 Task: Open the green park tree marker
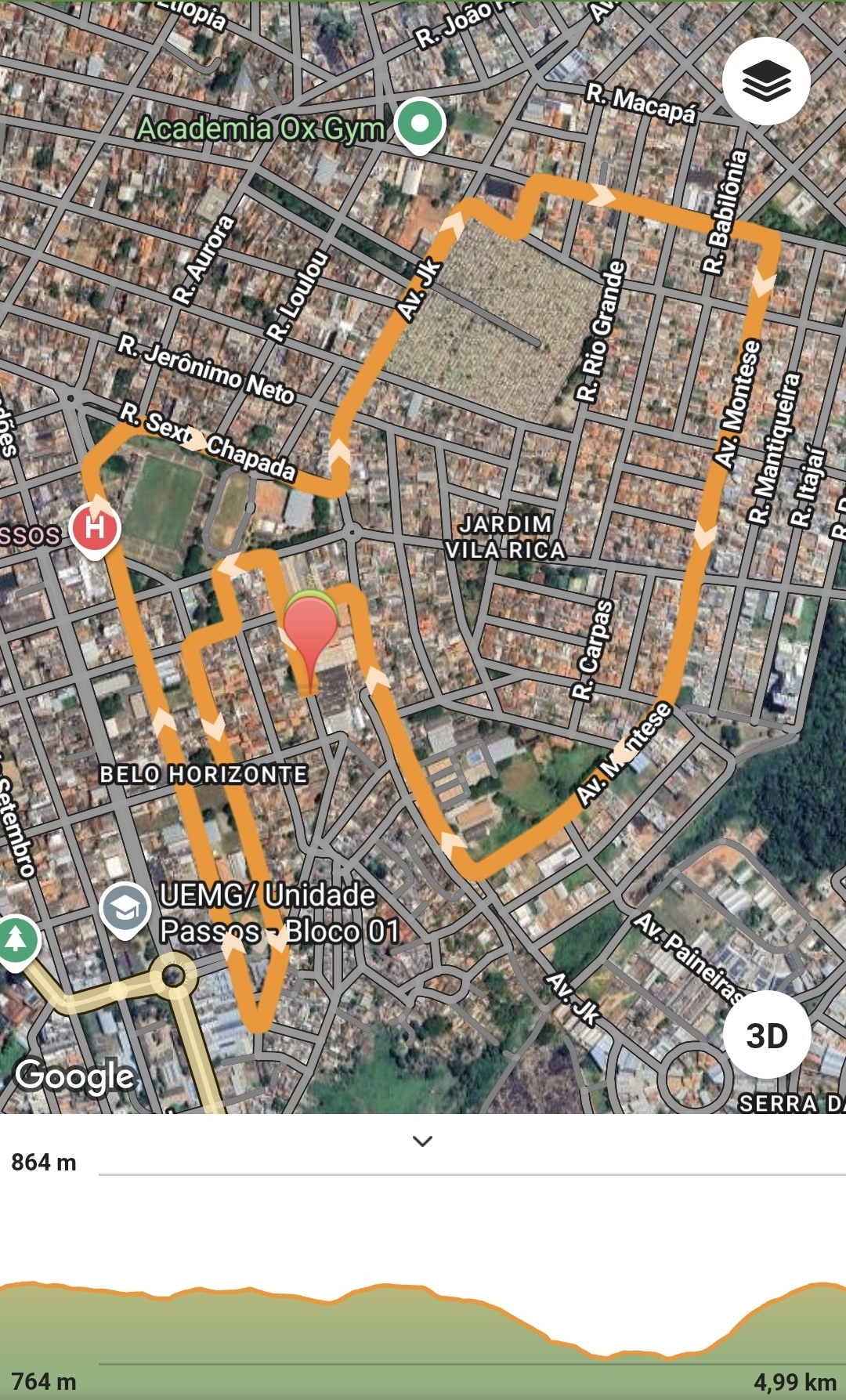pyautogui.click(x=16, y=939)
